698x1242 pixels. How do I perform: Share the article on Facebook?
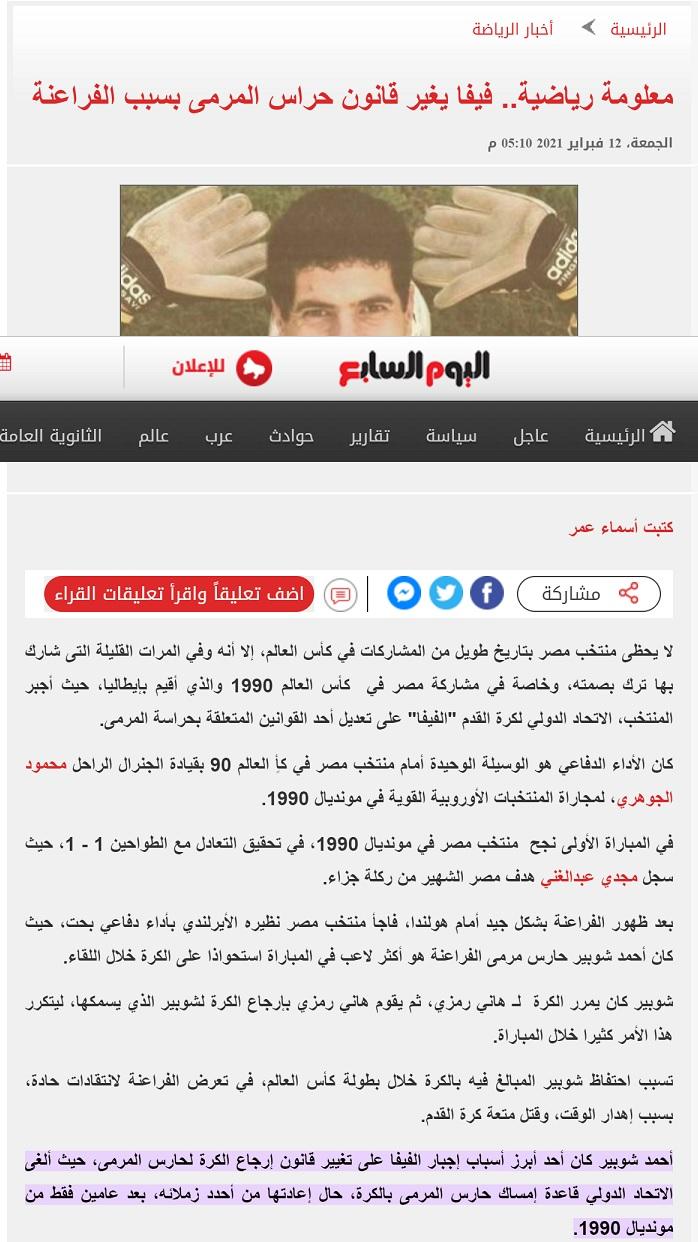[487, 594]
